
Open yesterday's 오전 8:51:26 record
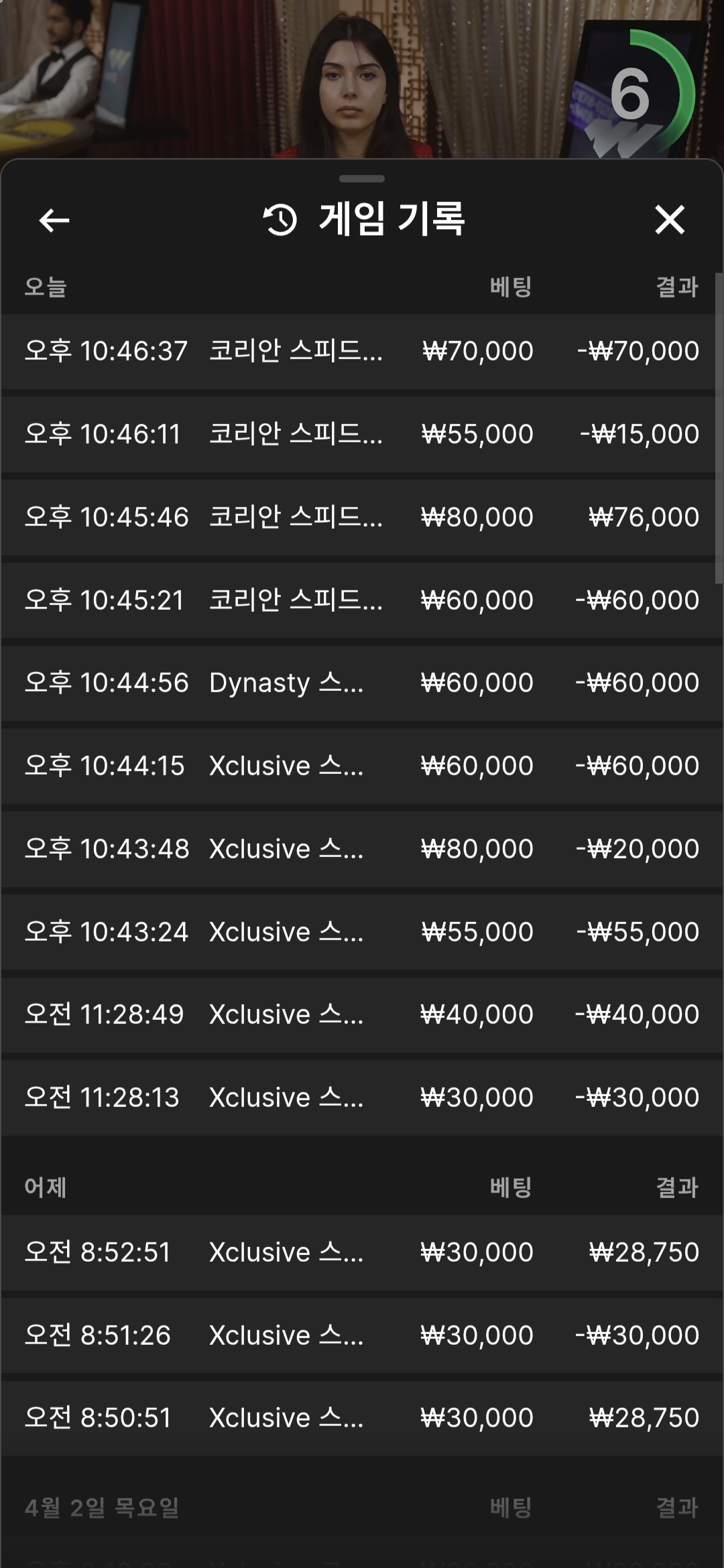[361, 1335]
